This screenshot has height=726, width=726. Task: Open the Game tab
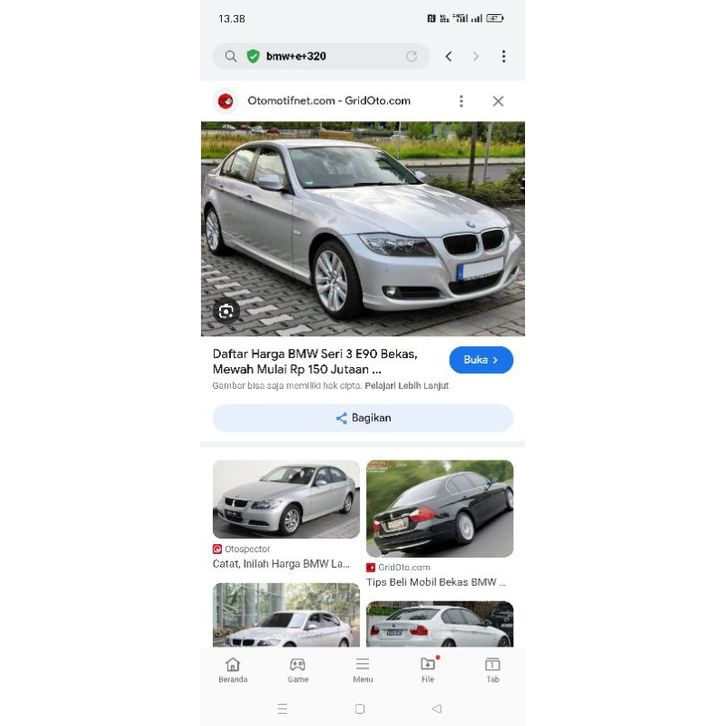point(298,669)
